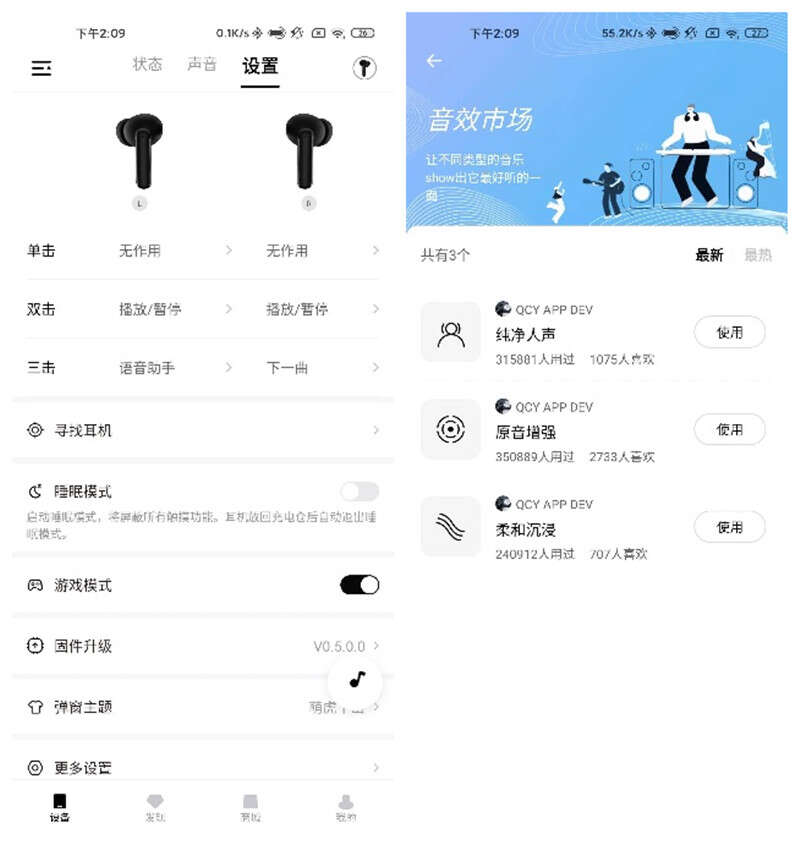Enable the 睡眠模式 switch

359,491
